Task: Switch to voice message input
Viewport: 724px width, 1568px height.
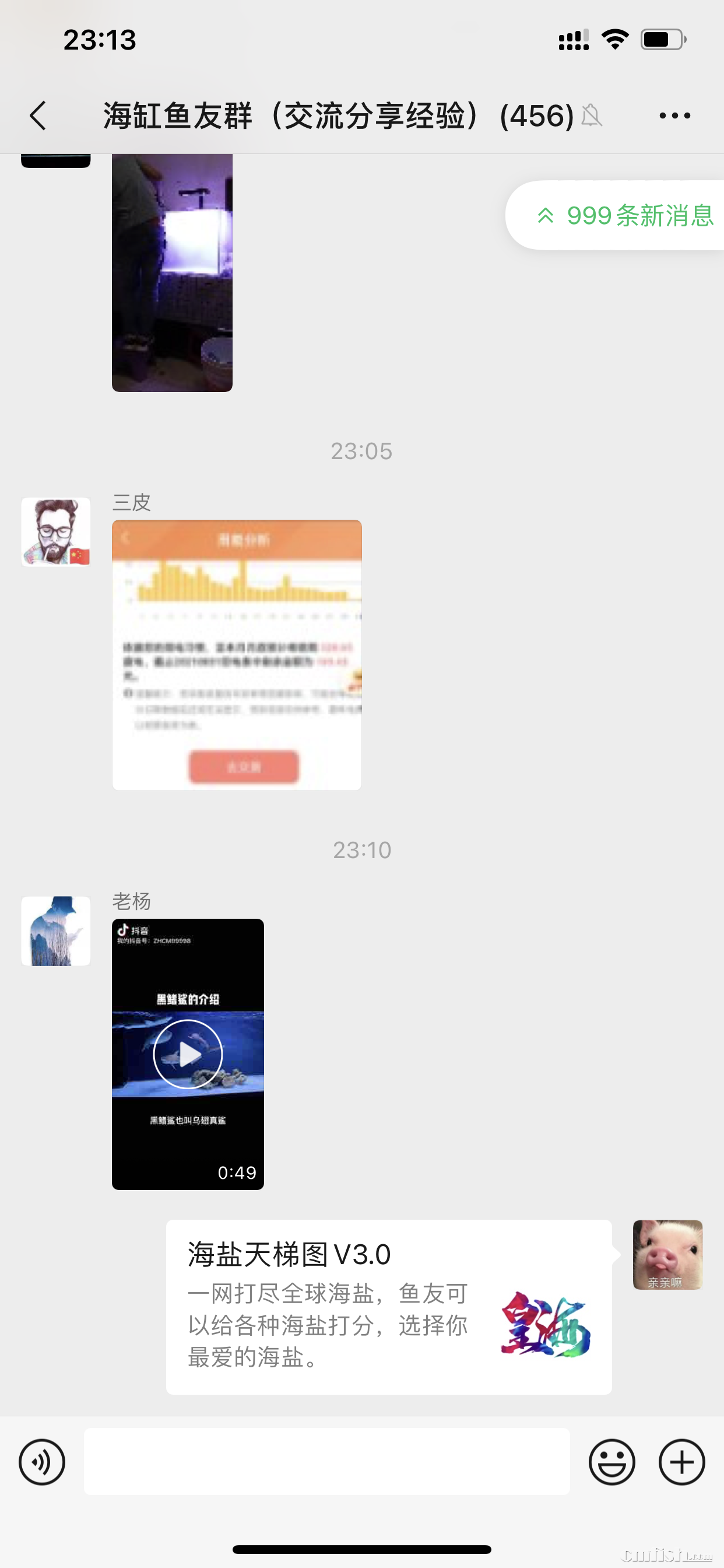Action: coord(42,1462)
